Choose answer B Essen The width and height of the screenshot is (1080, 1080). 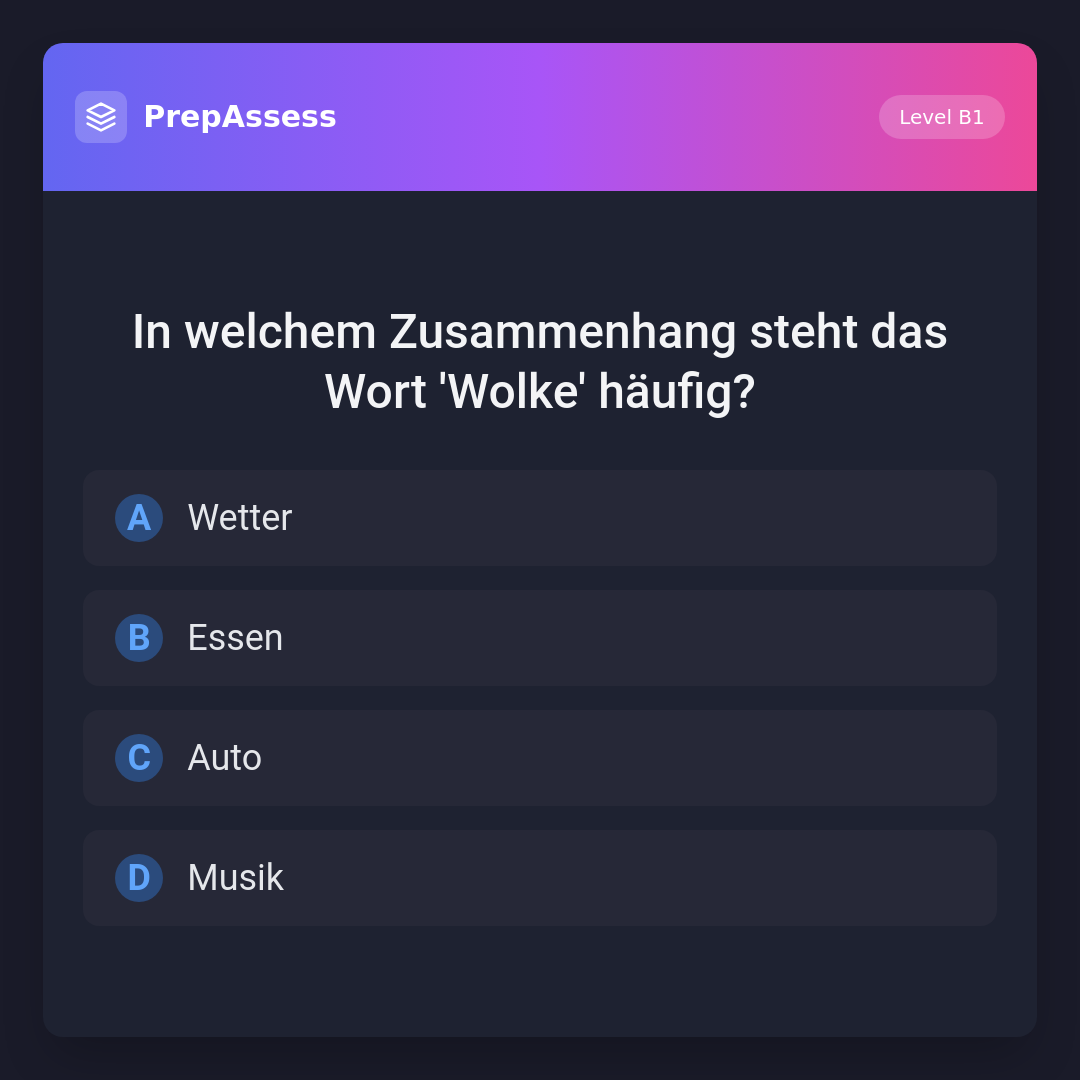click(540, 638)
